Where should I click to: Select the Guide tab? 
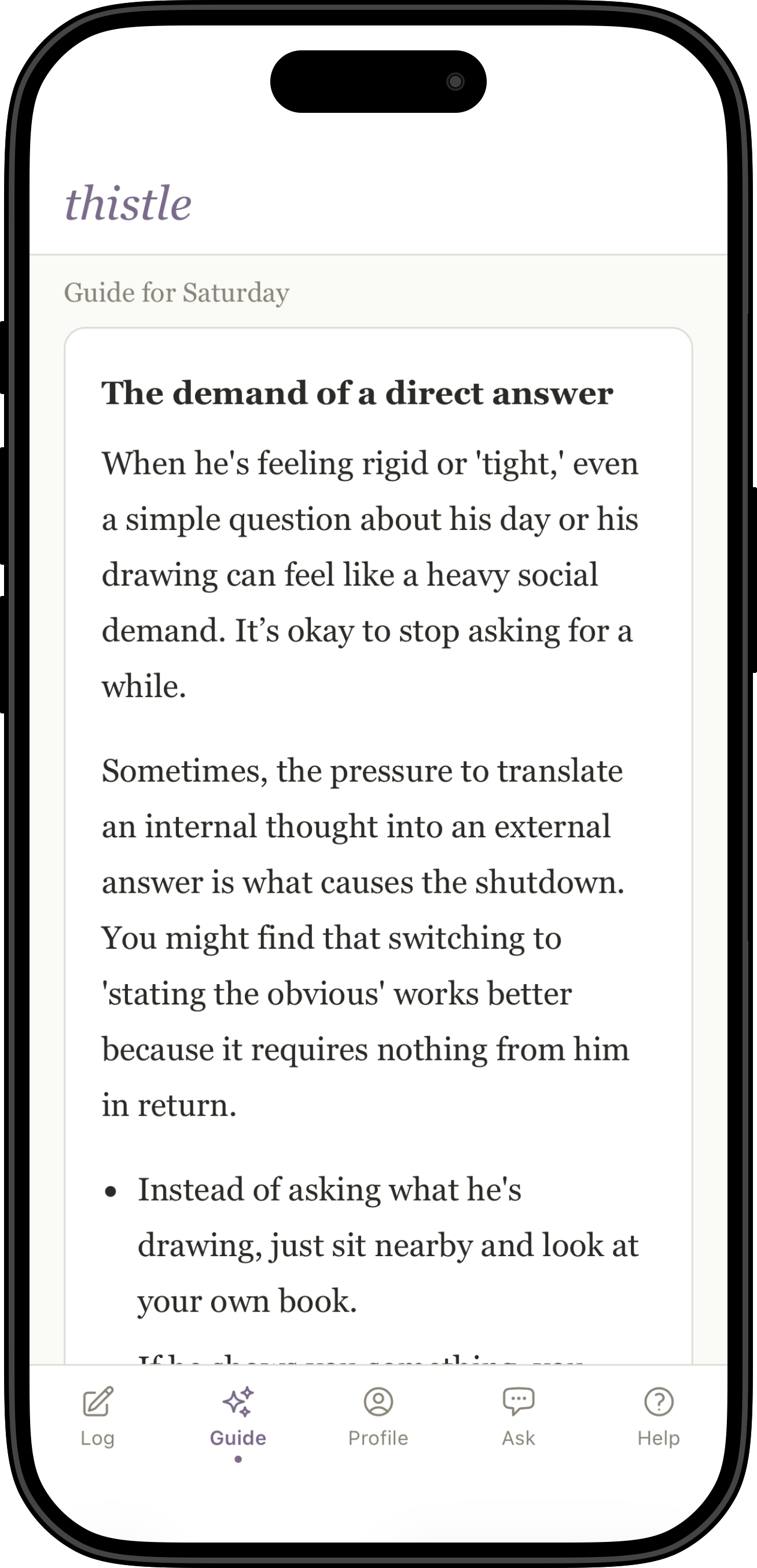click(237, 1417)
